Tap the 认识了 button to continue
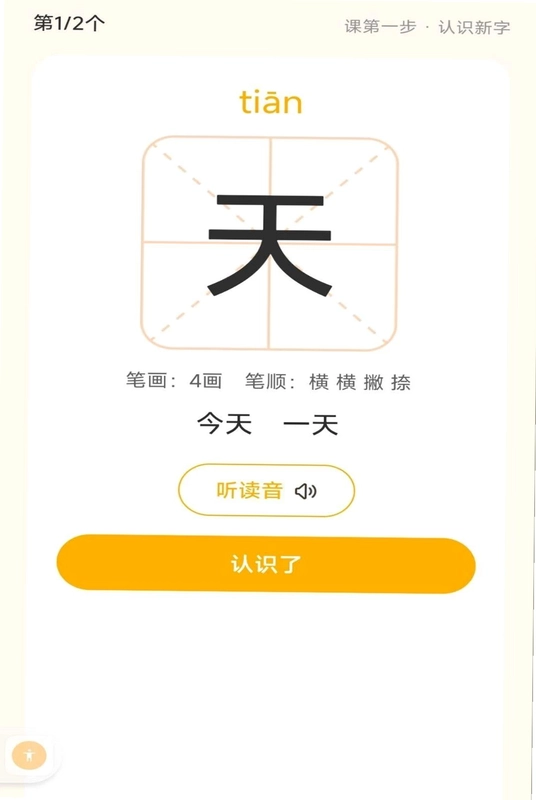 coord(266,564)
